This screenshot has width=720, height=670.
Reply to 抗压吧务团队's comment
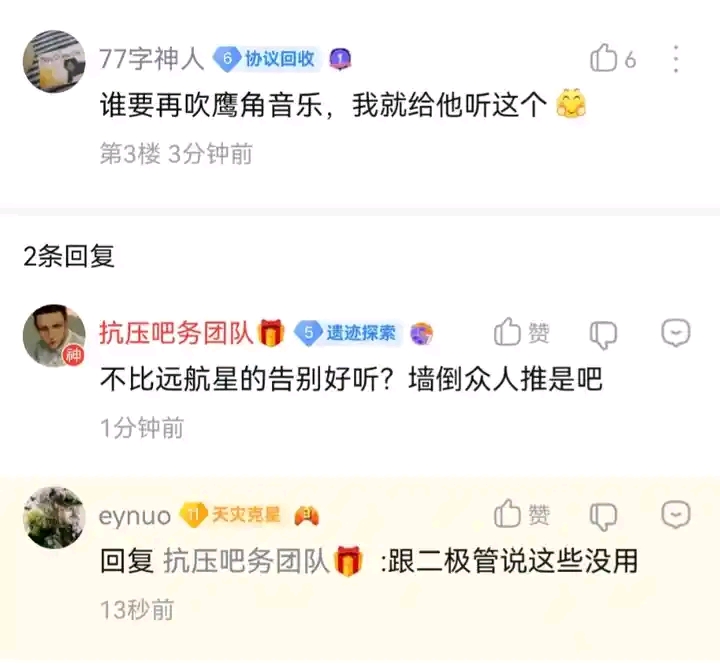click(x=675, y=332)
